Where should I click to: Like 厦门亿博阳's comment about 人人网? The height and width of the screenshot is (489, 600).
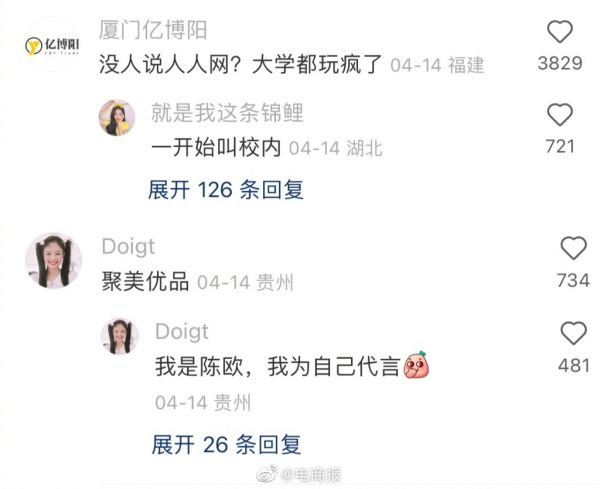point(560,32)
